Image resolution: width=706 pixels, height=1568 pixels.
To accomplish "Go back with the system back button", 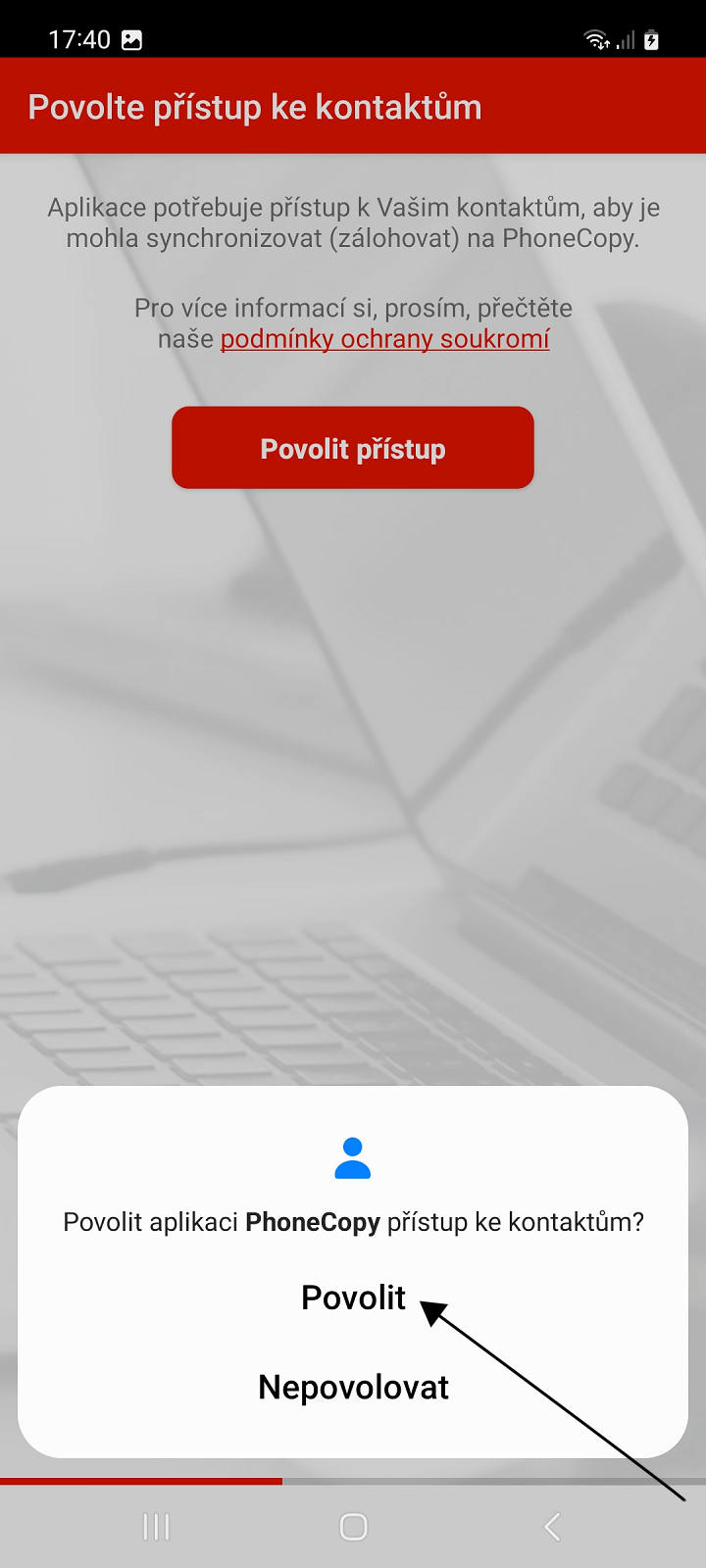I will tap(552, 1526).
